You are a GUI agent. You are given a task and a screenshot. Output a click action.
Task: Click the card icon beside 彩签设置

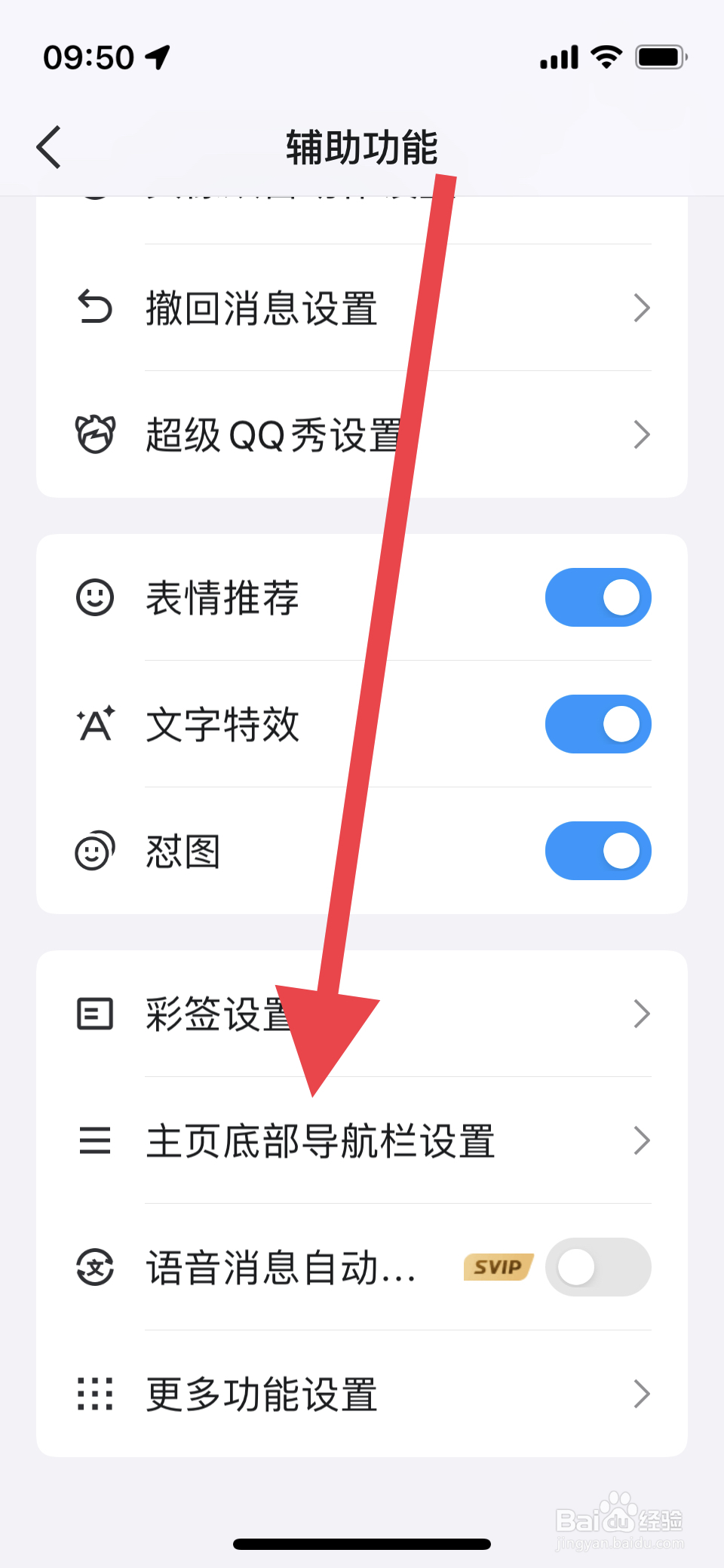point(94,1014)
